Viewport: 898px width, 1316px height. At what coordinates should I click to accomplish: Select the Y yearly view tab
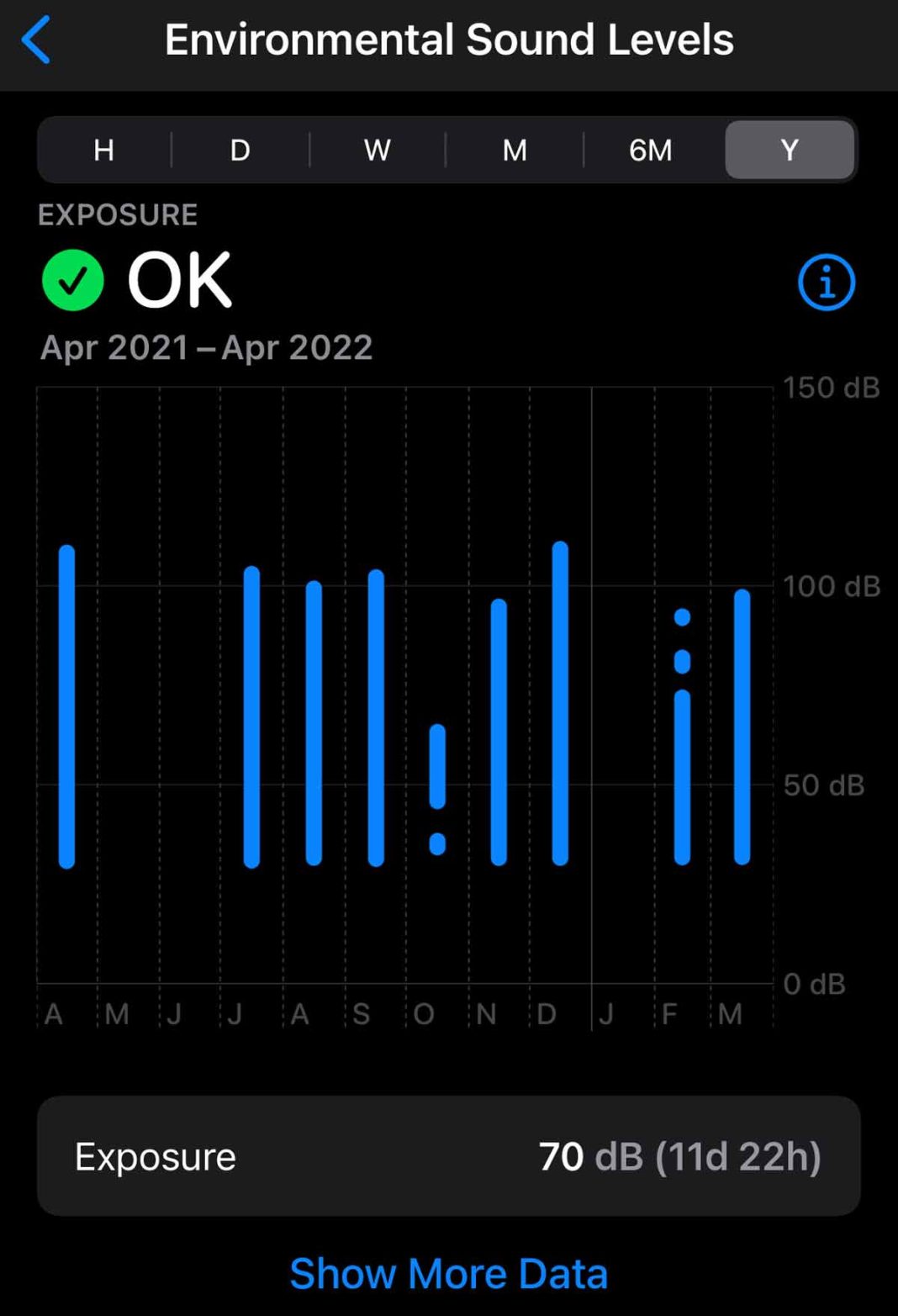coord(789,151)
